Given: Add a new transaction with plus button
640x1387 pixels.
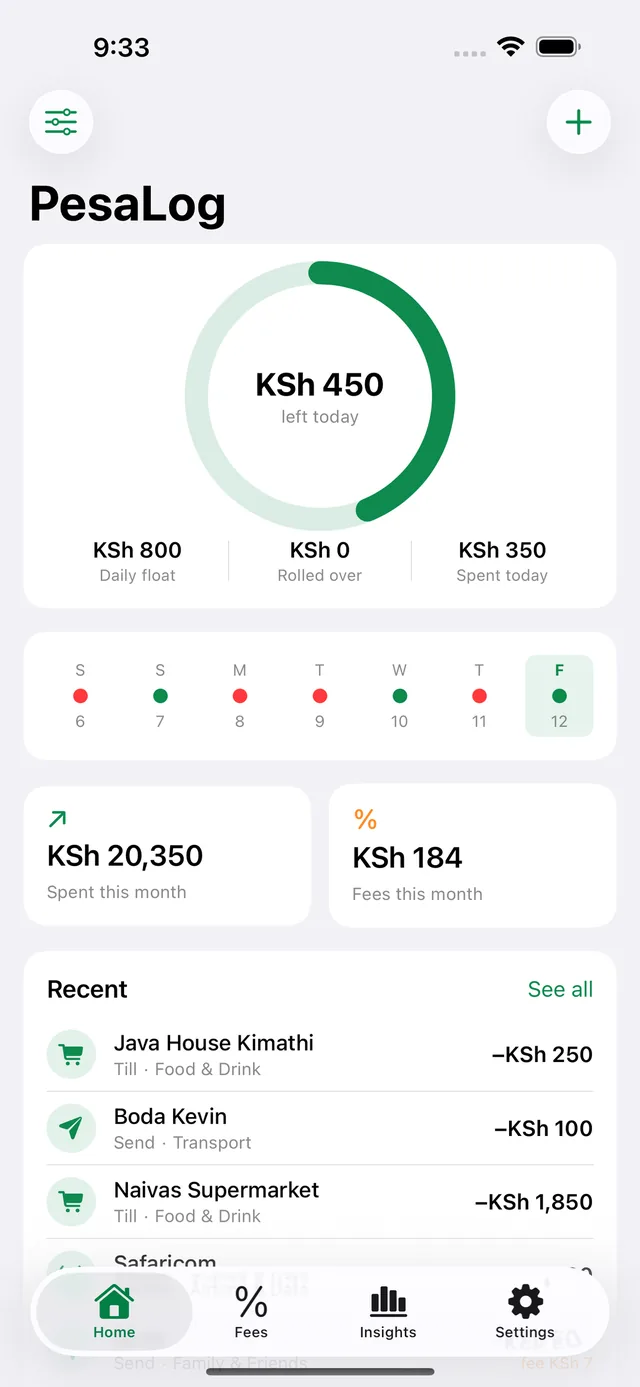Looking at the screenshot, I should (578, 122).
